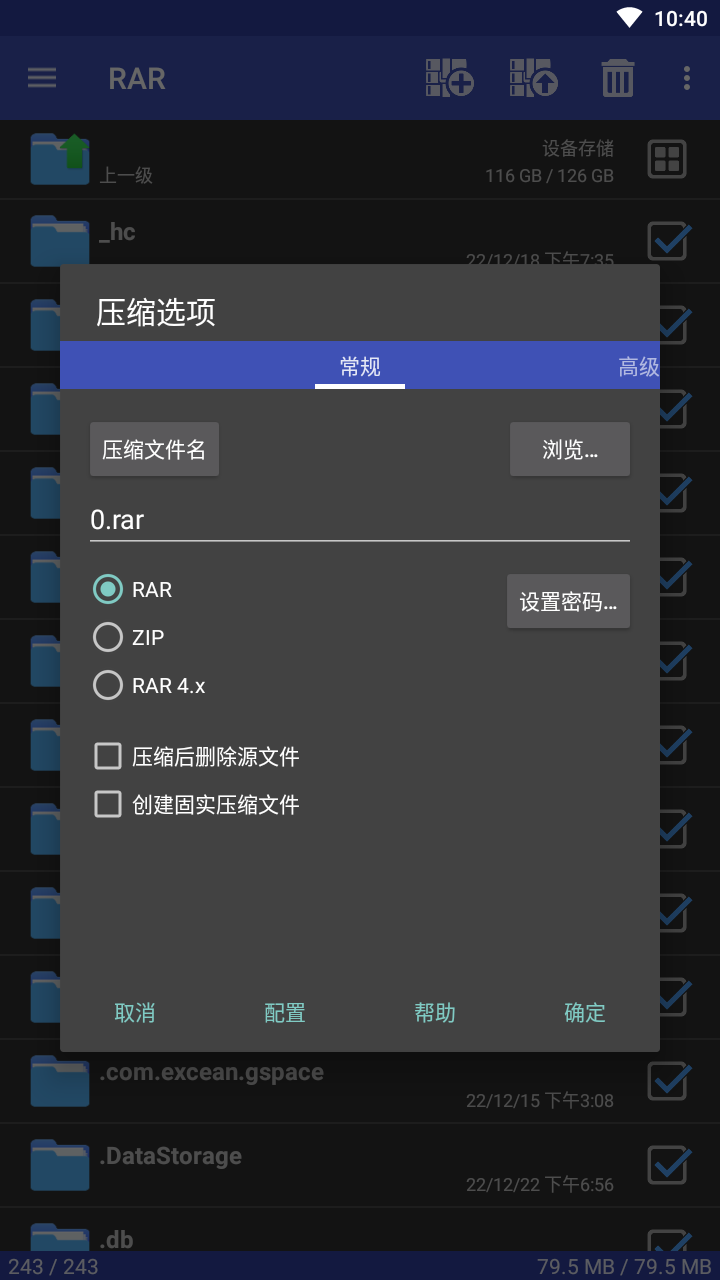Select the RAR 4.x format

point(150,686)
